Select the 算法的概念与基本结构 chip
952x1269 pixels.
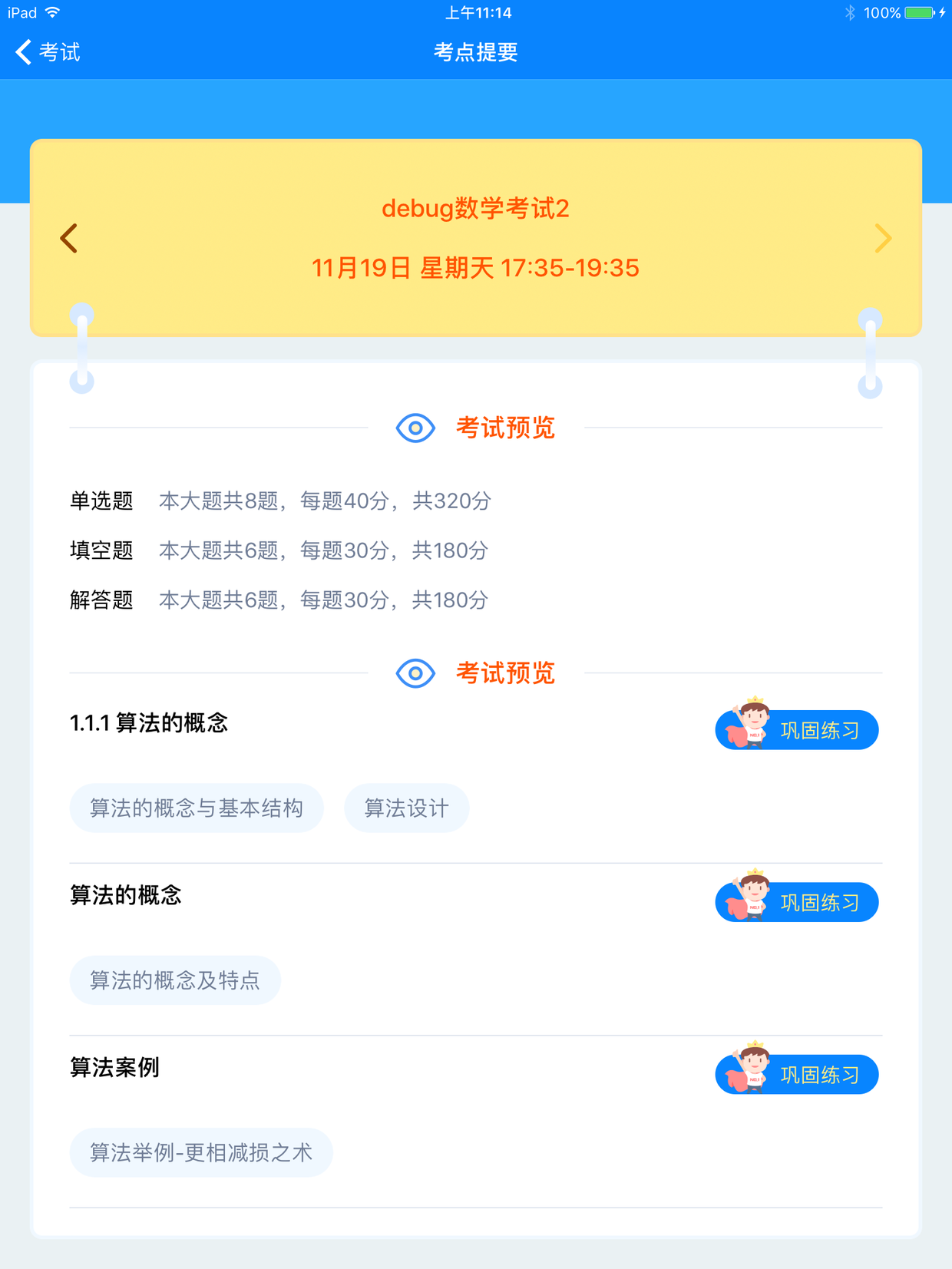click(197, 808)
